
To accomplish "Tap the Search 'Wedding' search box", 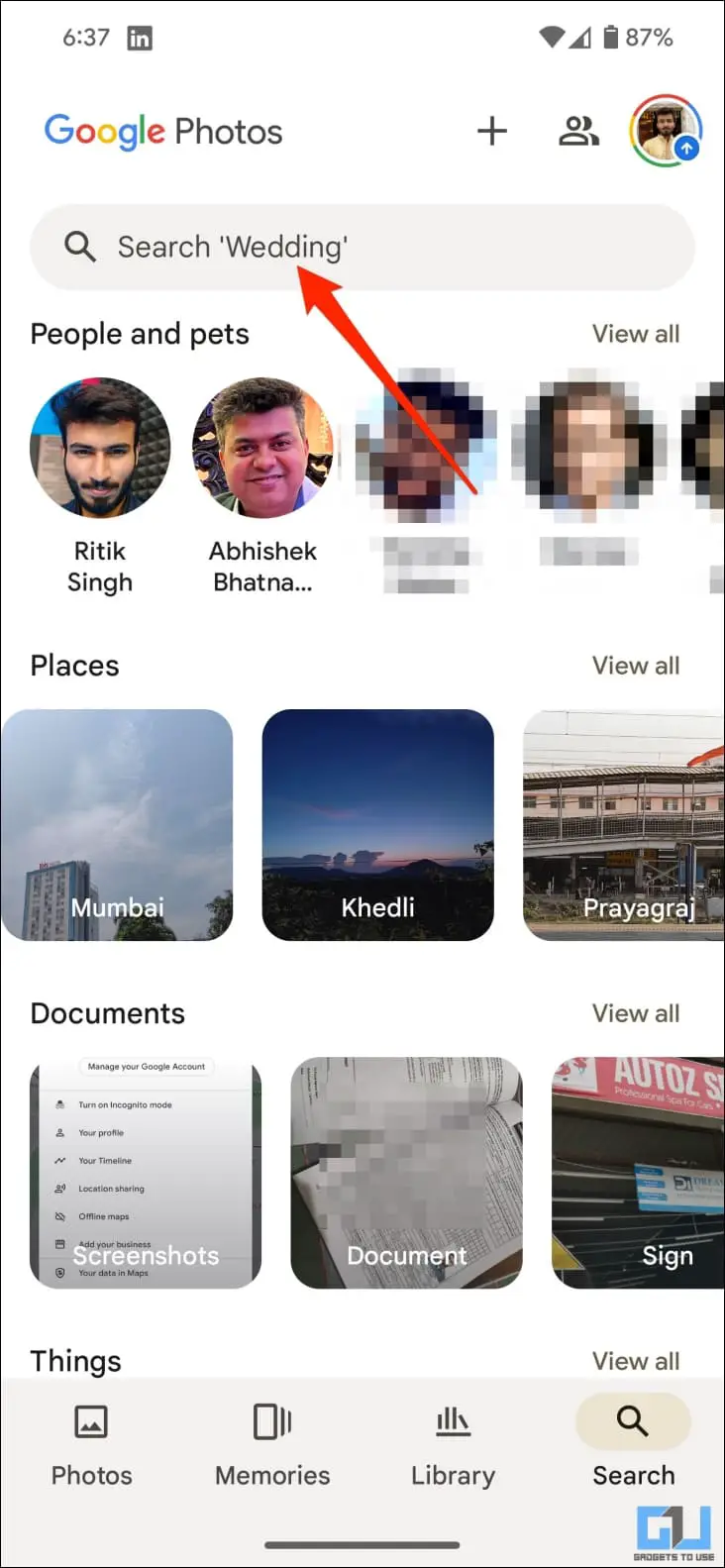I will [362, 247].
